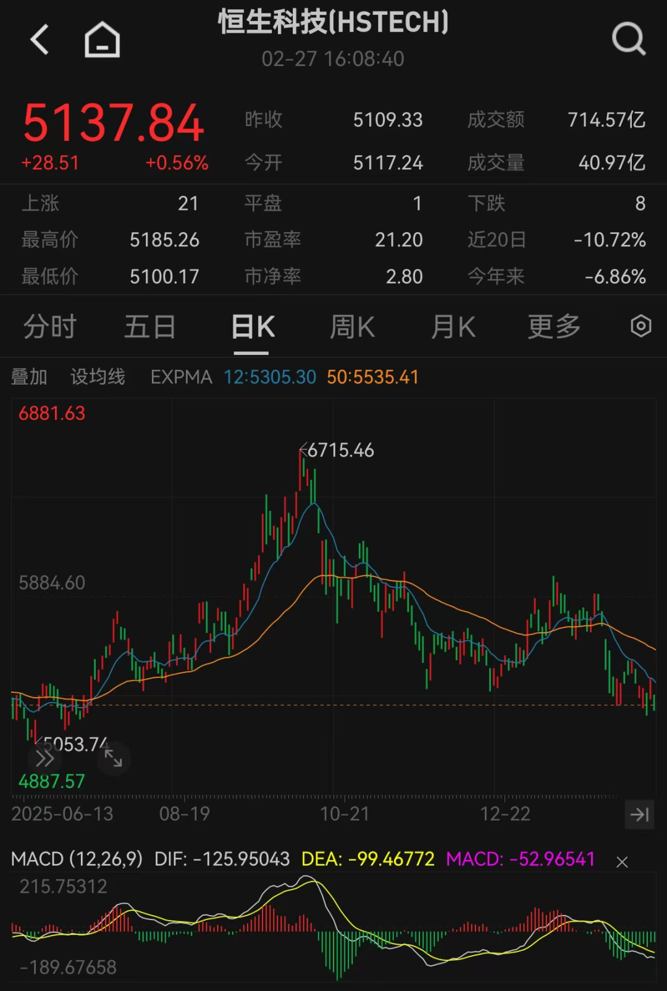Viewport: 667px width, 991px height.
Task: Select the 日K chart tab
Action: coord(252,327)
